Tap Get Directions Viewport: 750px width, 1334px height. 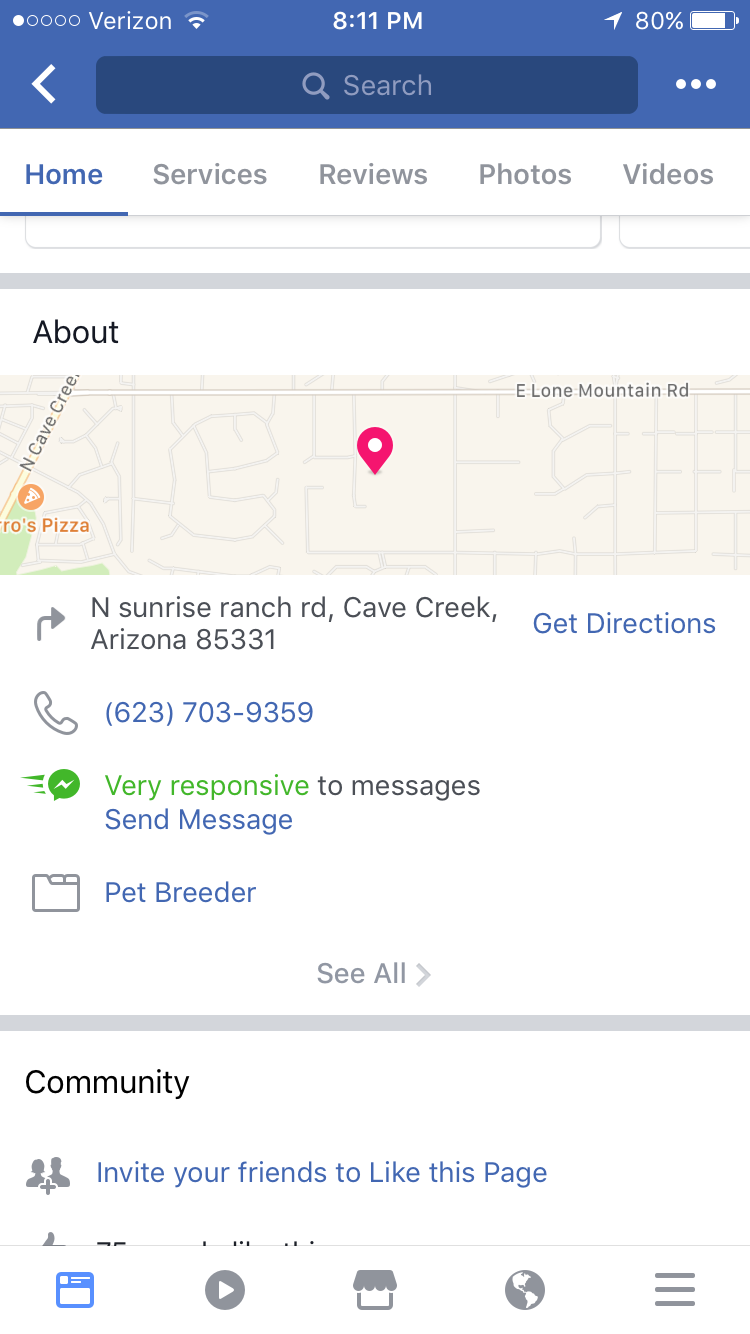point(624,623)
